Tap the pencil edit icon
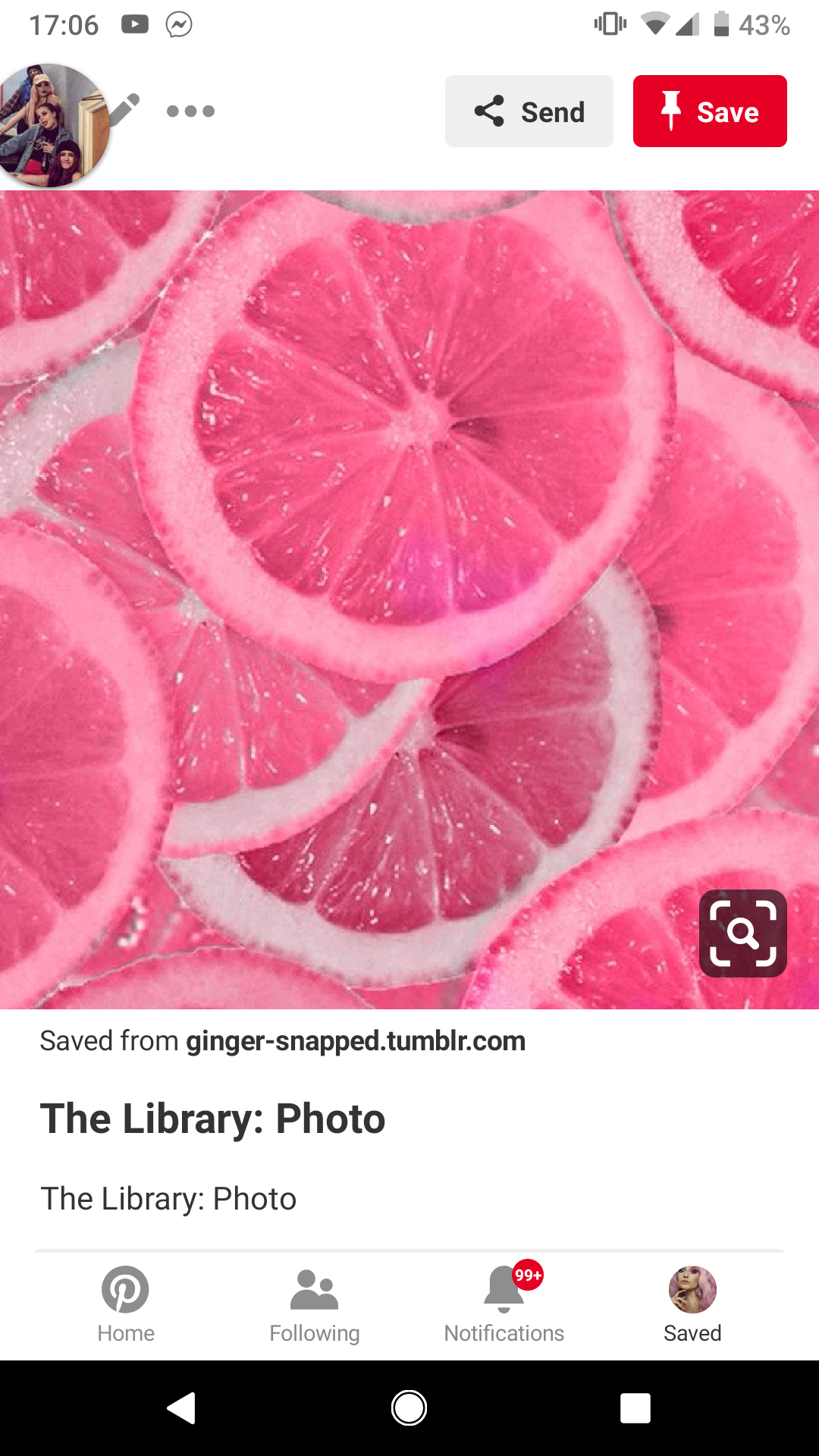Image resolution: width=819 pixels, height=1456 pixels. [x=125, y=109]
